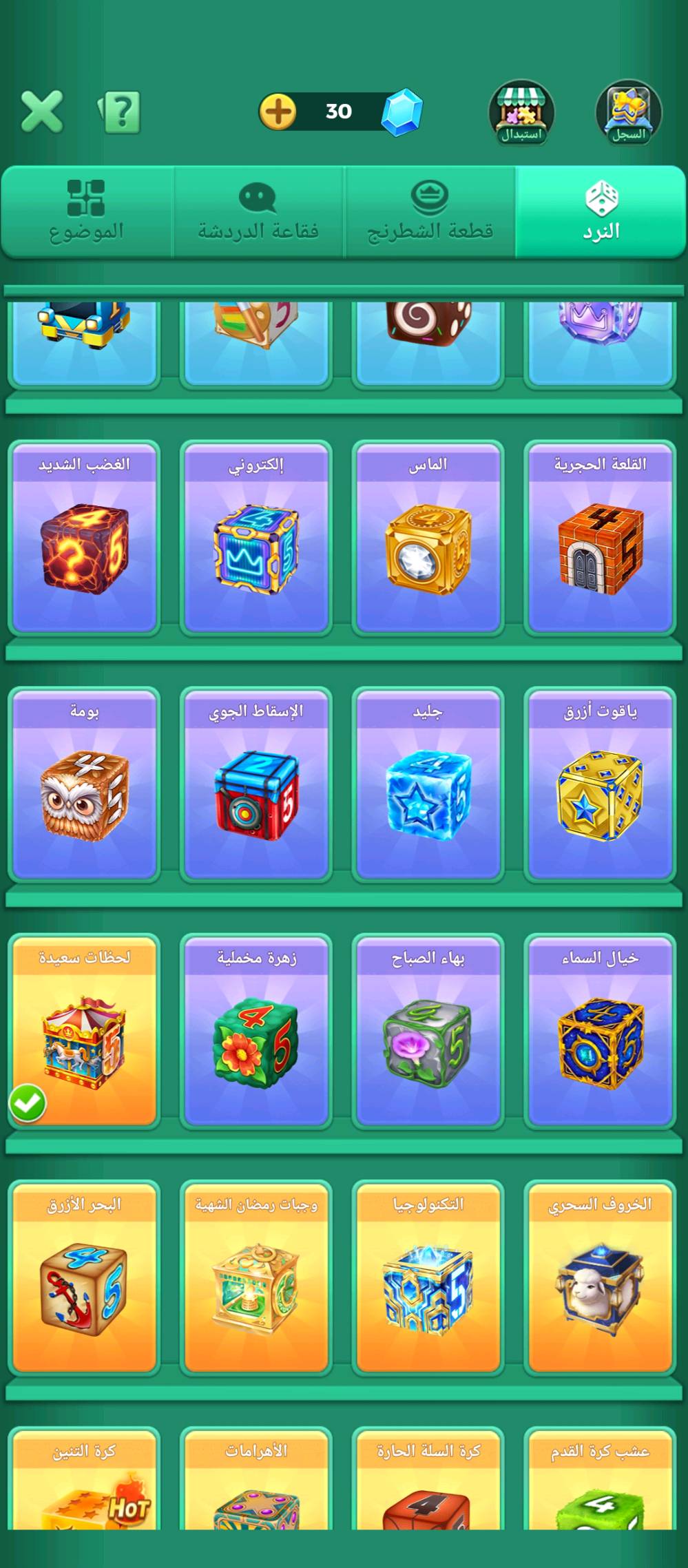Screen dimensions: 688x1568
Task: Select the الغضب الشديد lava dice
Action: [x=84, y=539]
